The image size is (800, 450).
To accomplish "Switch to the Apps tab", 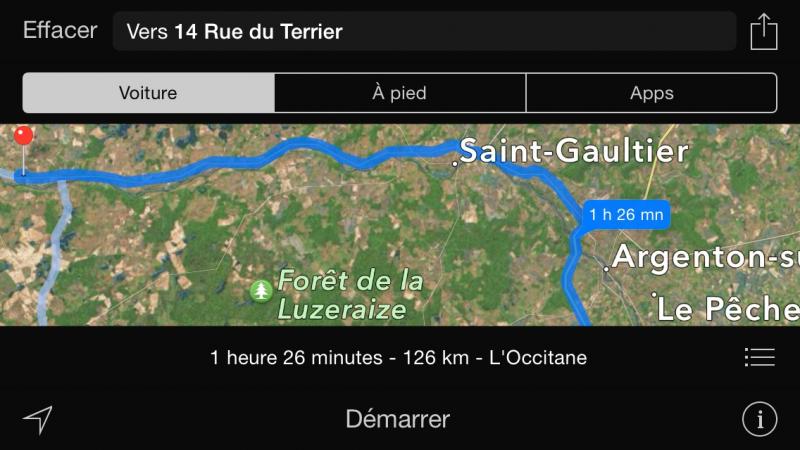I will 651,93.
